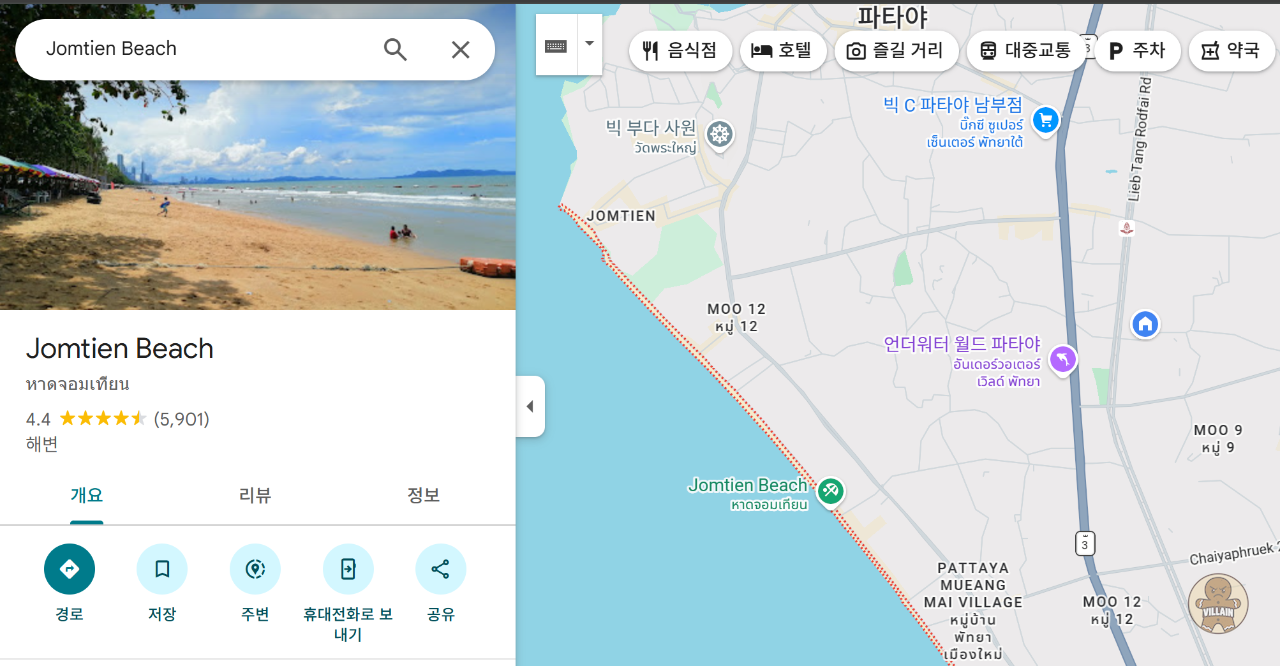Screen dimensions: 1280x666
Task: Filter map by 호텔 chip
Action: (782, 50)
